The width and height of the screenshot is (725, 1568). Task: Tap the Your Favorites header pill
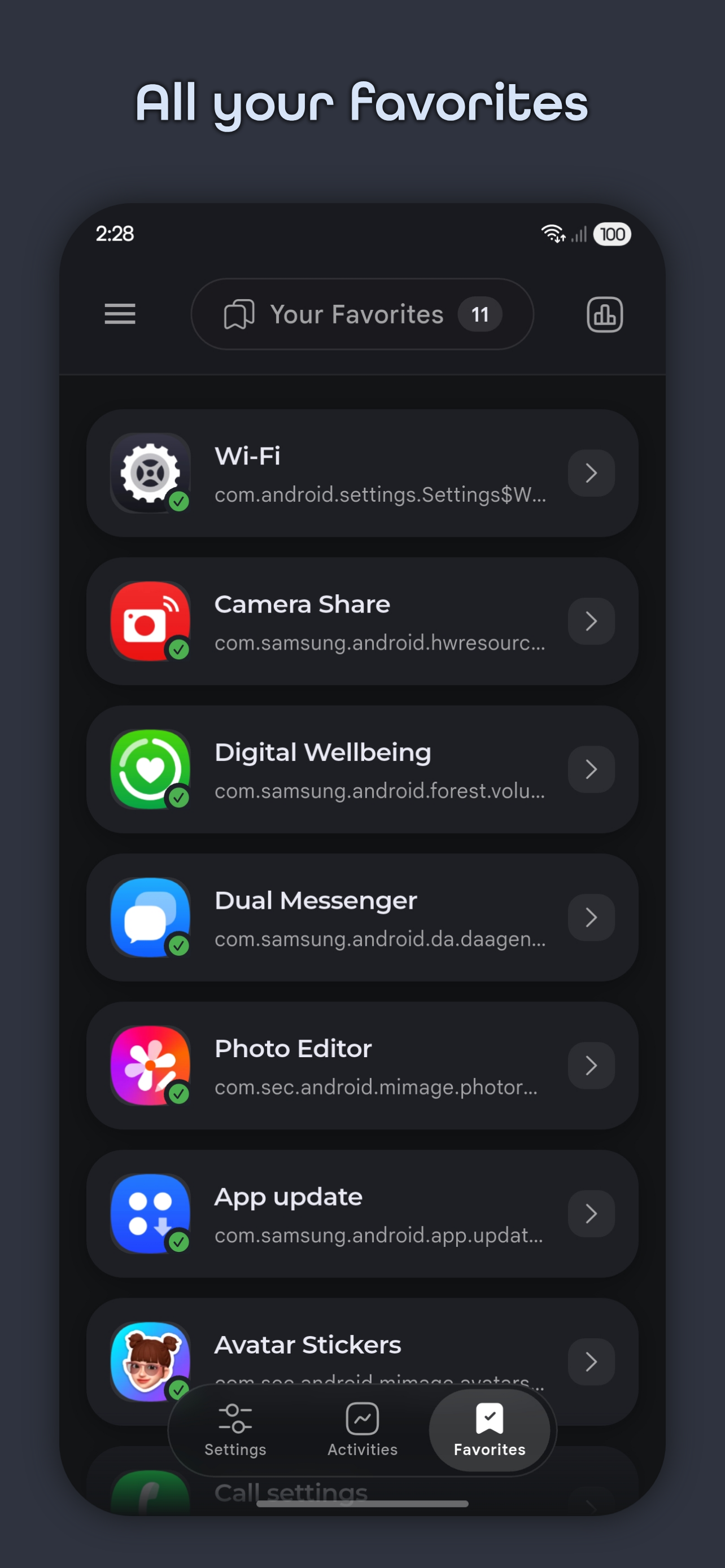coord(362,314)
